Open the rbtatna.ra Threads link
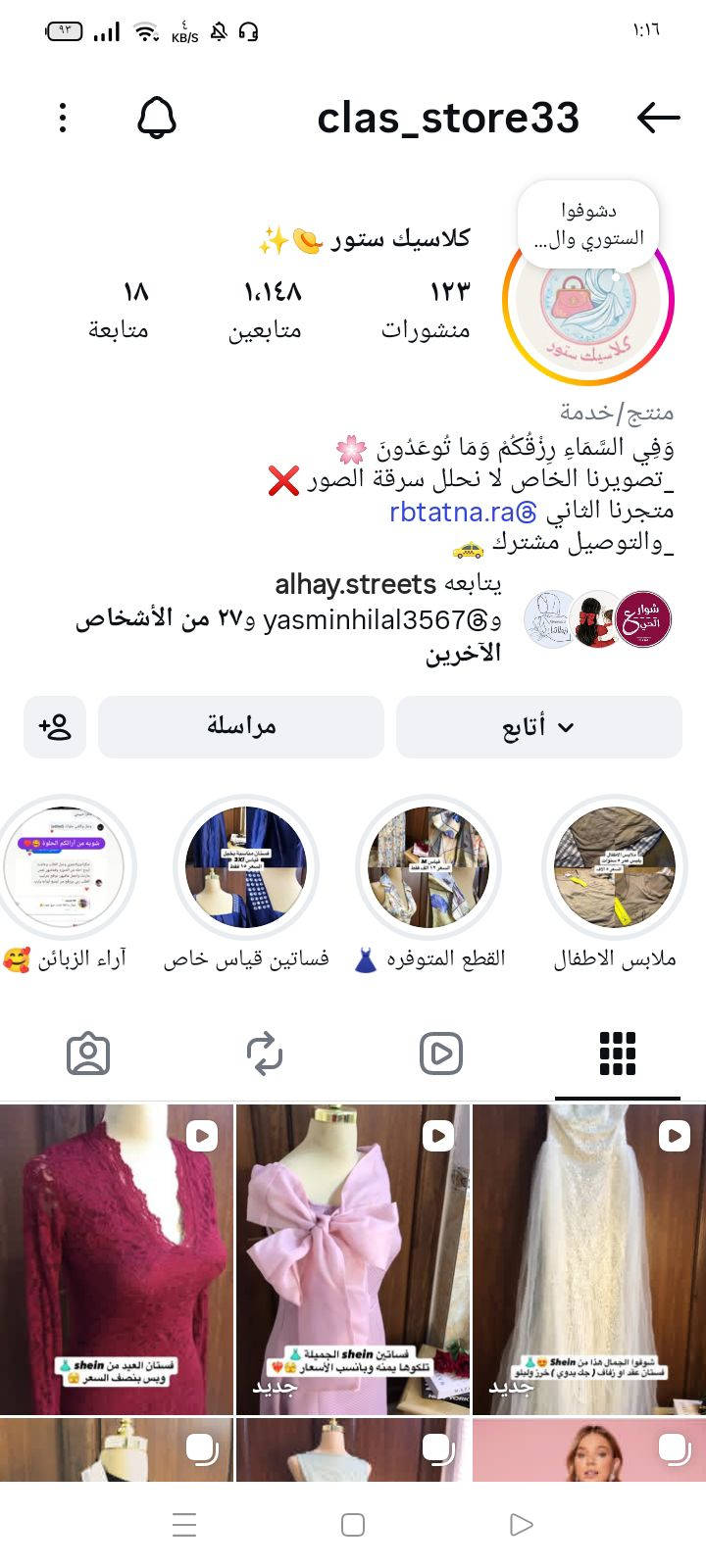 click(463, 512)
